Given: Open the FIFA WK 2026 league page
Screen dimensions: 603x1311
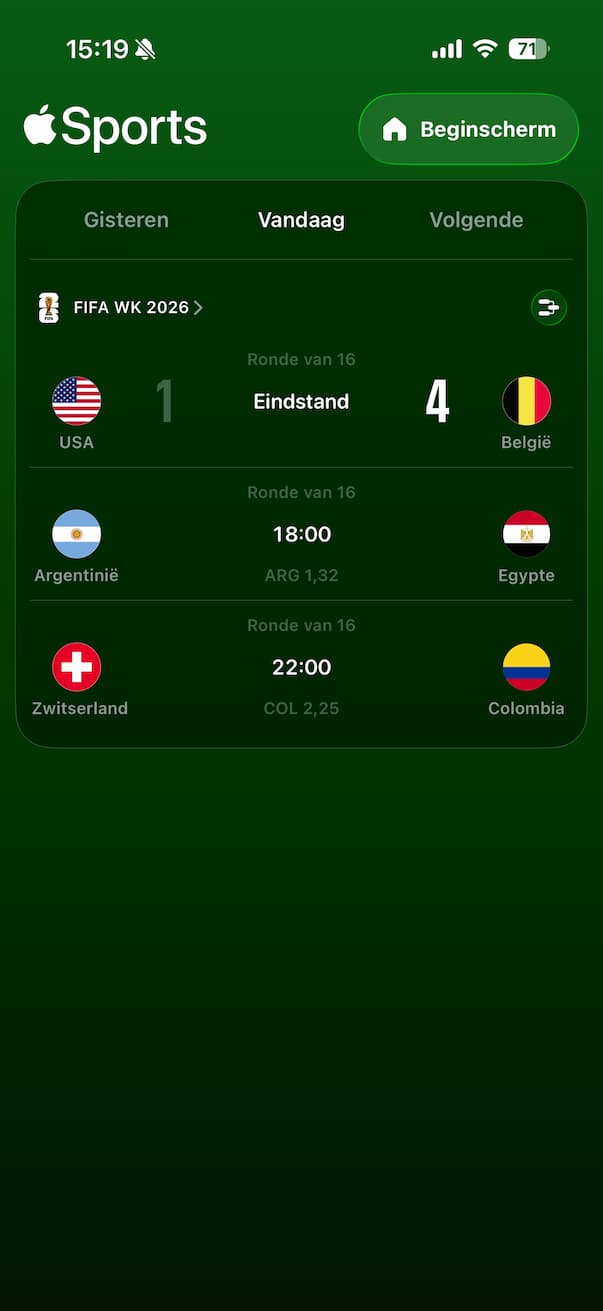Looking at the screenshot, I should 120,307.
